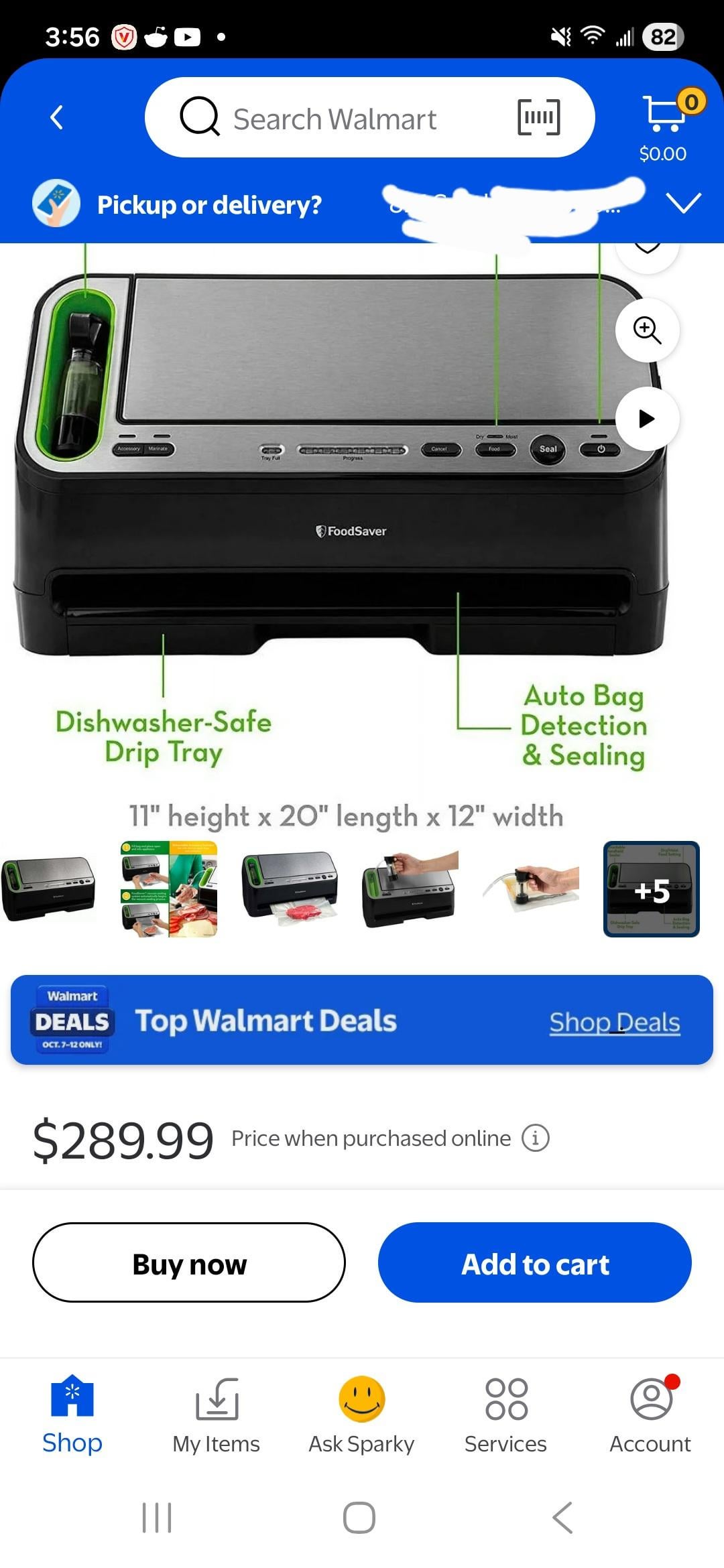724x1568 pixels.
Task: Show the online price info icon
Action: 536,1138
